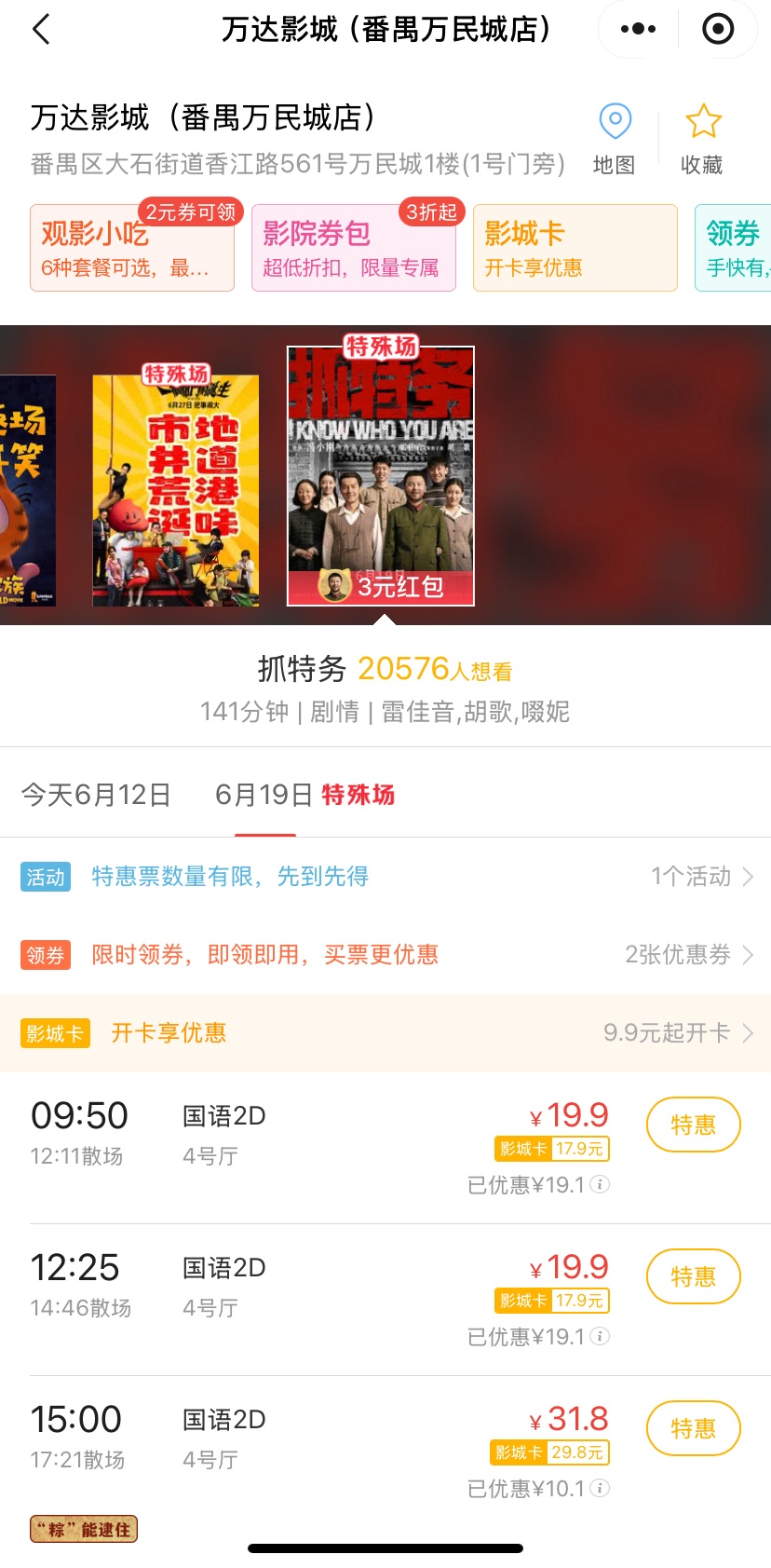The image size is (771, 1568).
Task: Select the 6月19日 特殊场 date tab
Action: click(304, 795)
